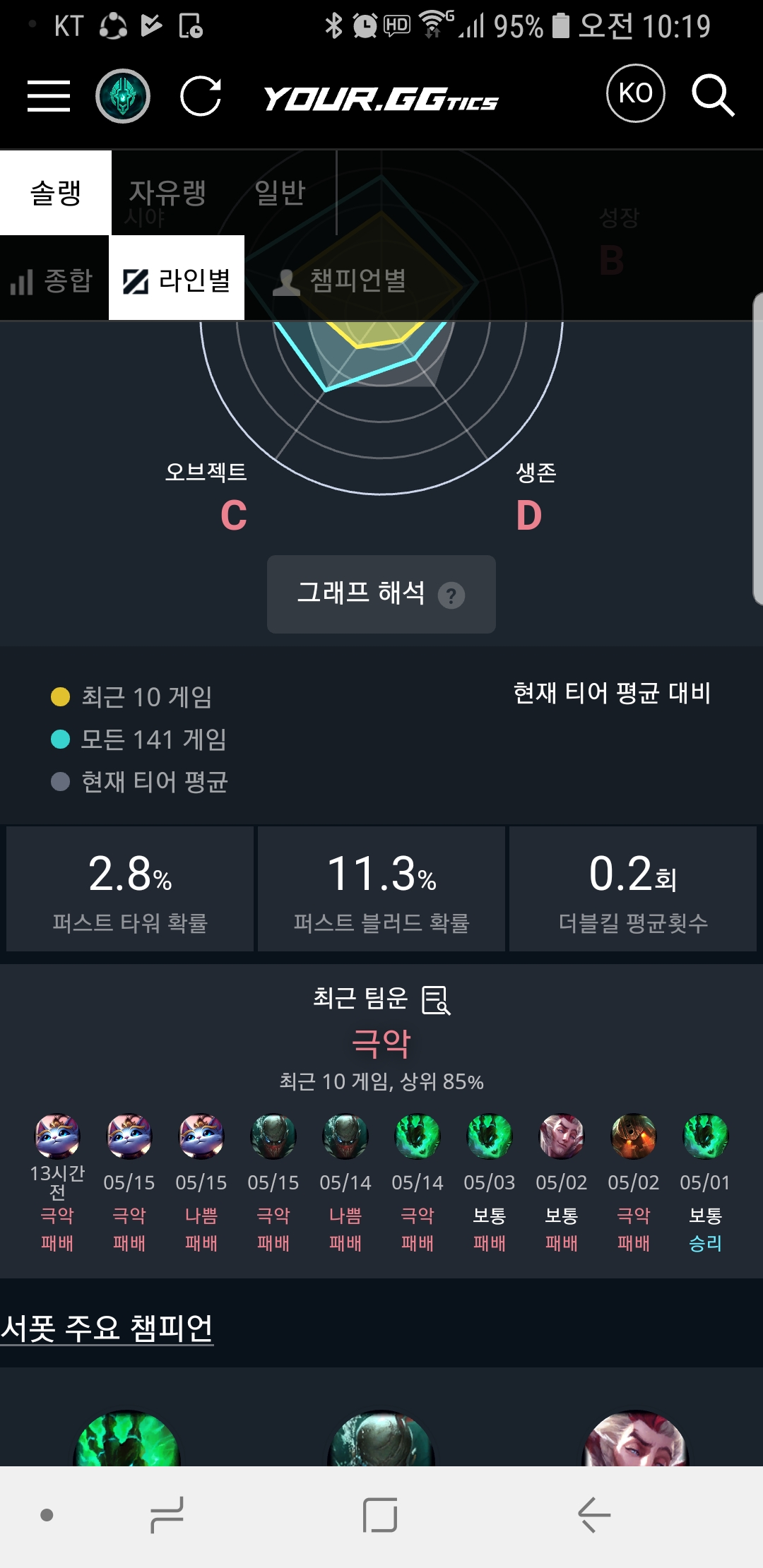Click the question mark help icon
This screenshot has height=1568, width=763.
[451, 595]
